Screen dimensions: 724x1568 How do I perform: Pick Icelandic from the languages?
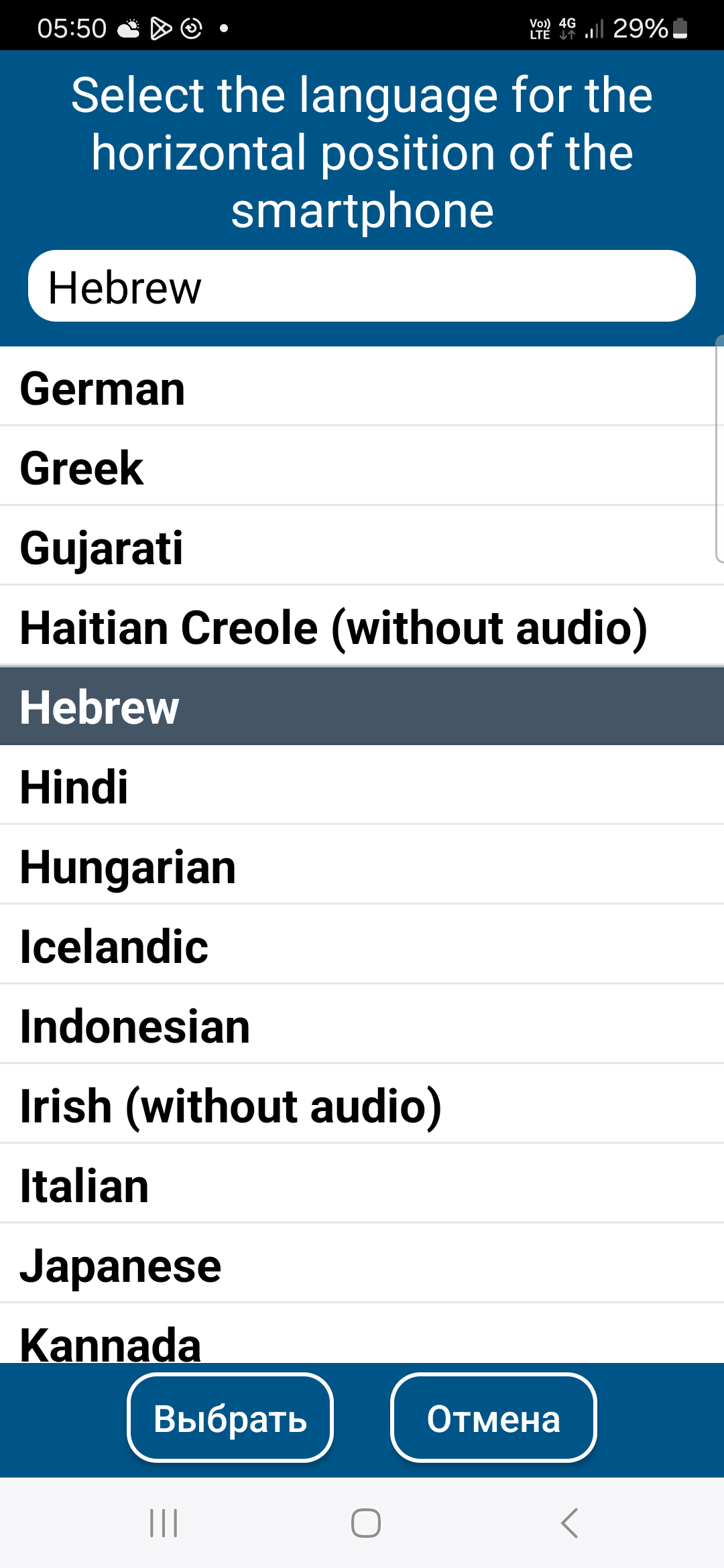[362, 946]
